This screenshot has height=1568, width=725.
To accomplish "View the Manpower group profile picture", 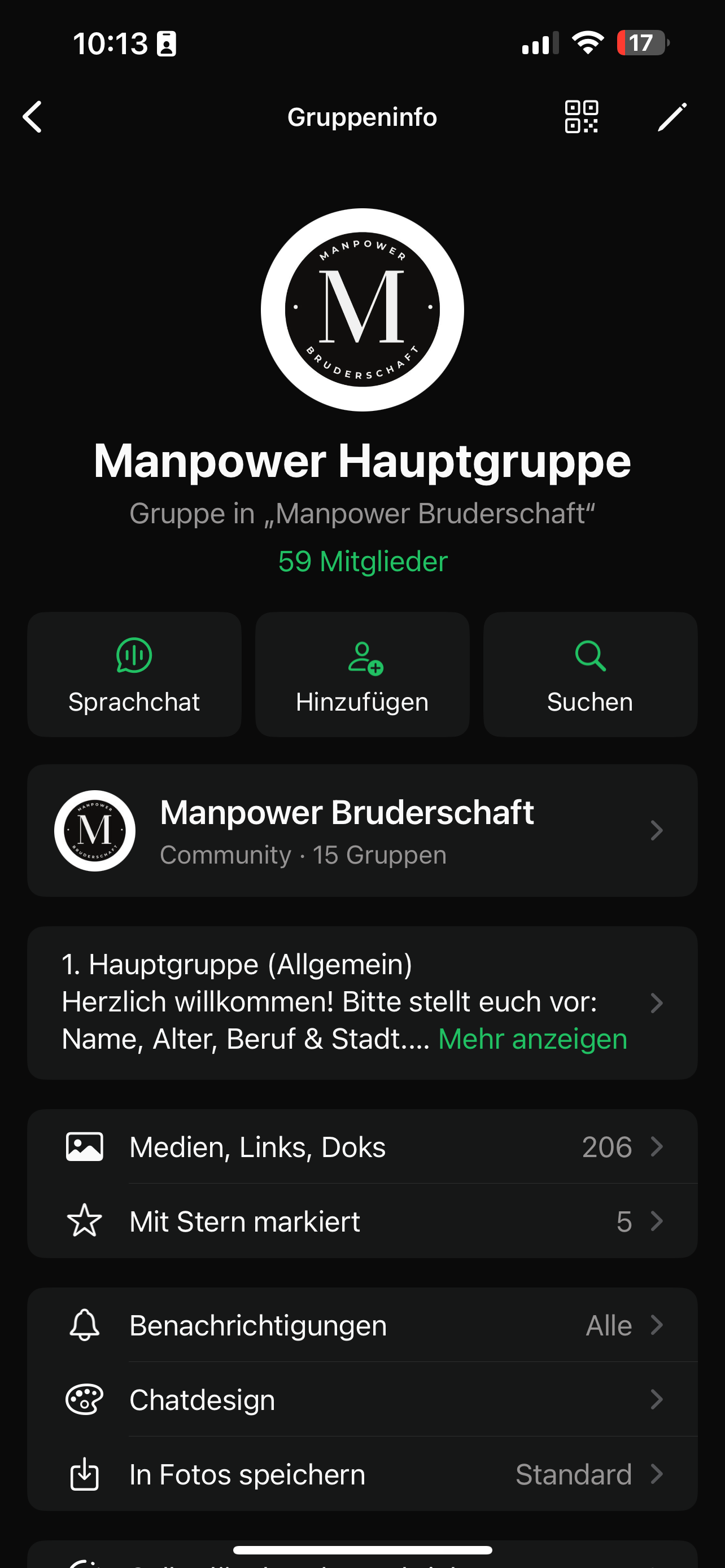I will coord(362,310).
